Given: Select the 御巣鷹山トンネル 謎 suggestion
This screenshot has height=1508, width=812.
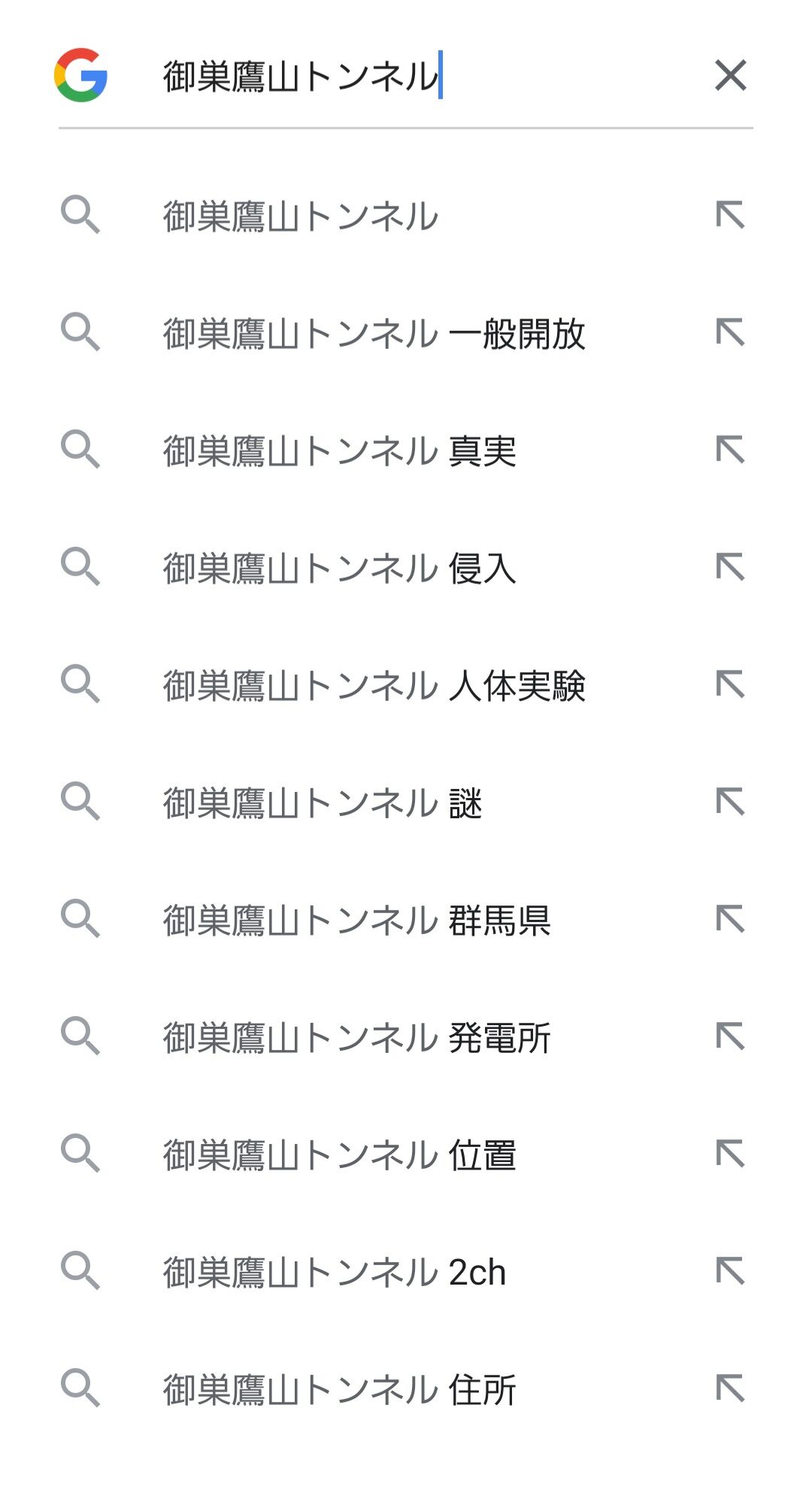Looking at the screenshot, I should pos(322,803).
